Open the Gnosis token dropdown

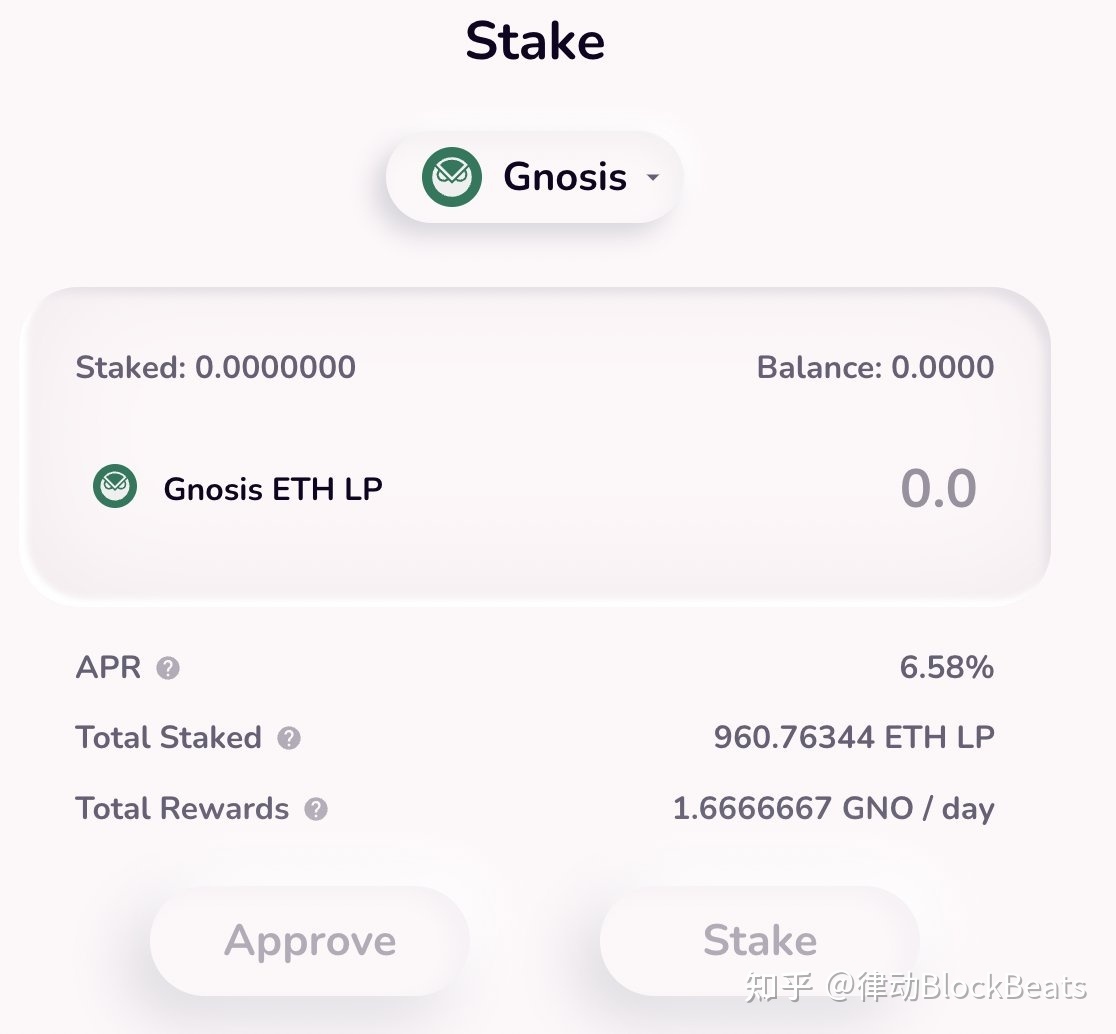[x=535, y=177]
